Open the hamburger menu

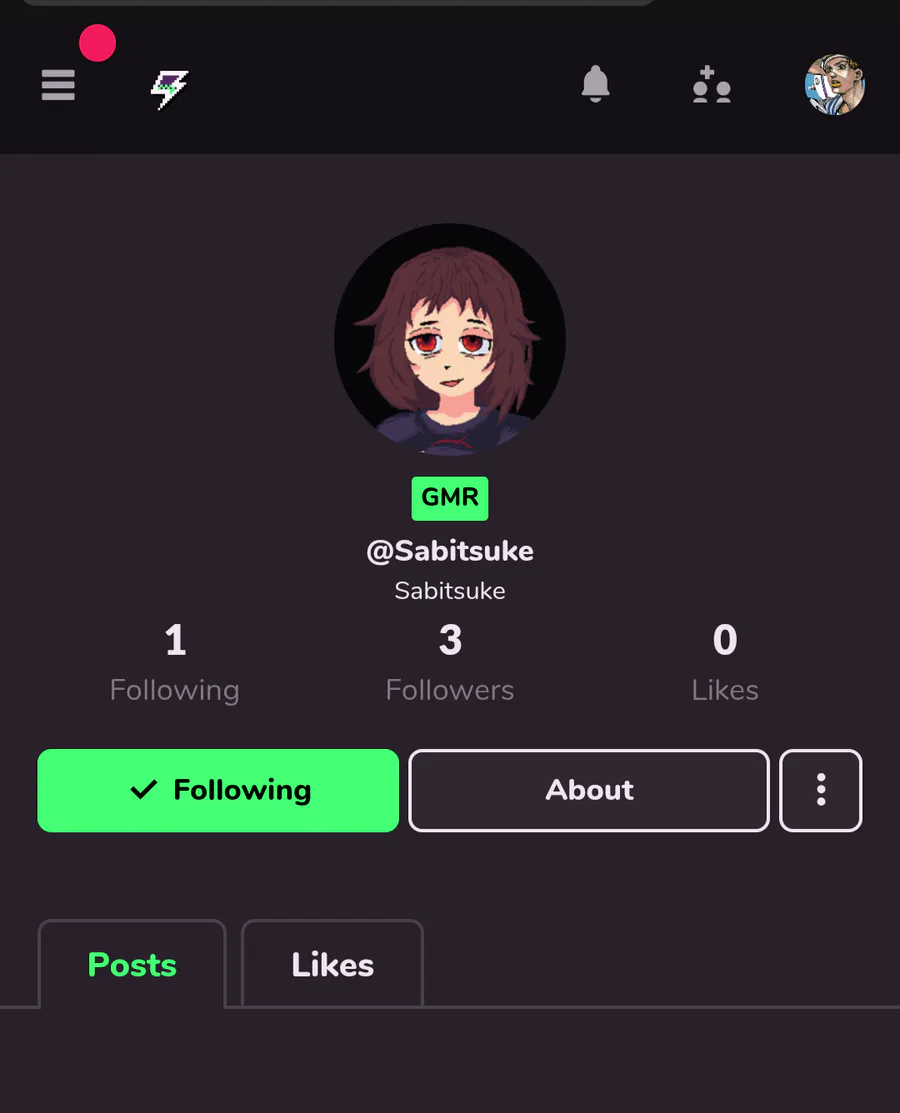pyautogui.click(x=58, y=85)
